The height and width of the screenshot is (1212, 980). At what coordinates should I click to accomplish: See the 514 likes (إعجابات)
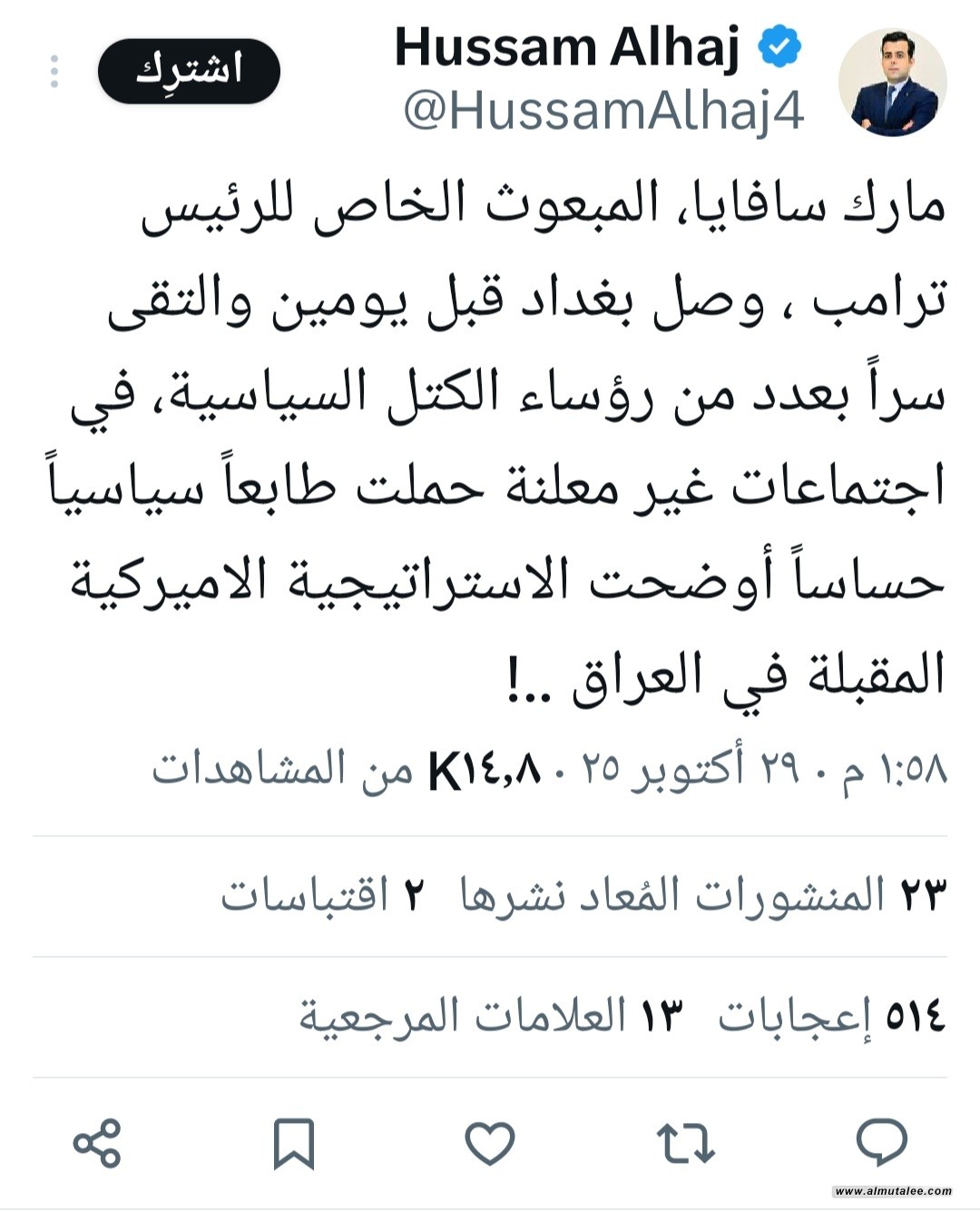(x=831, y=1017)
